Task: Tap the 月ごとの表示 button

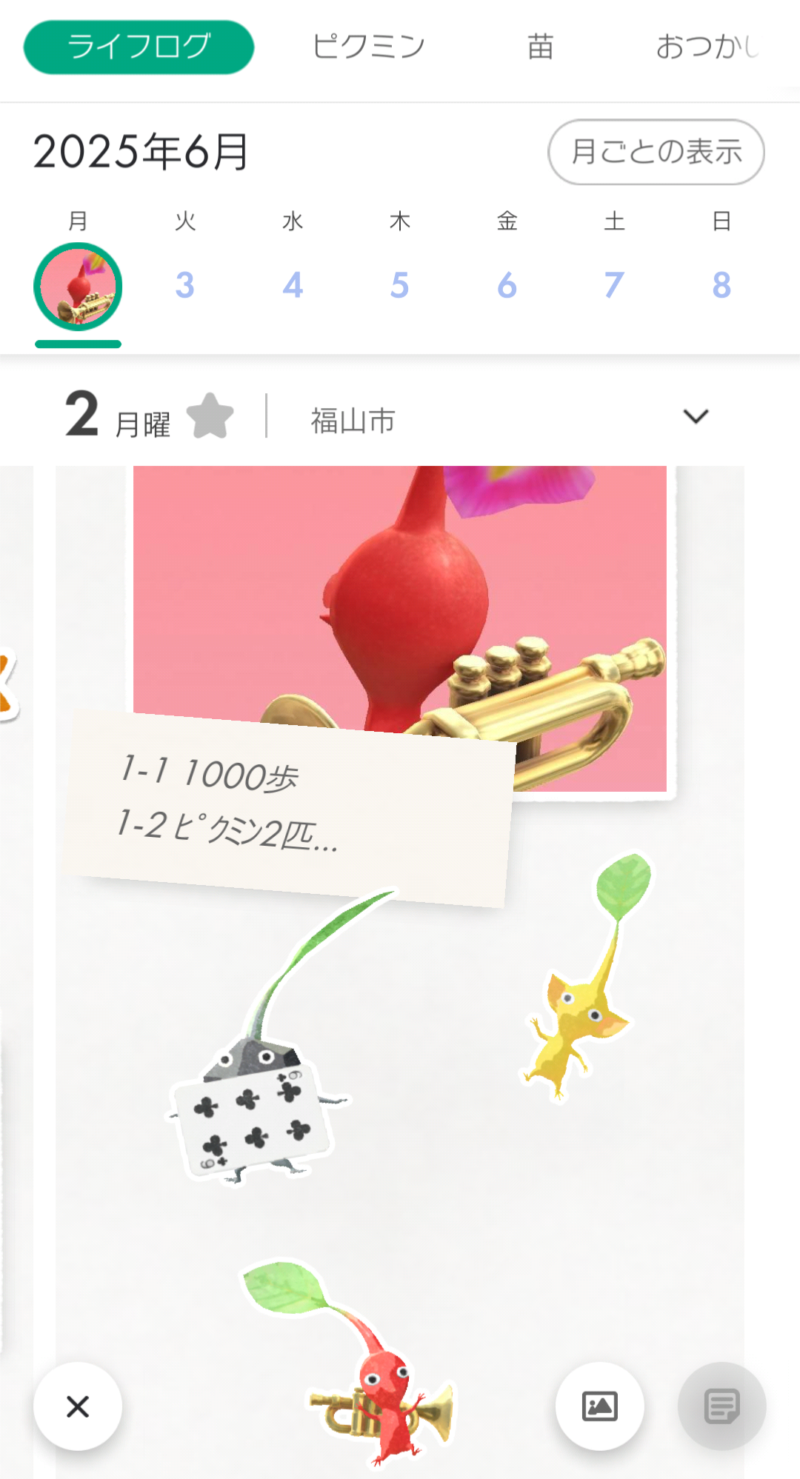Action: pos(656,153)
